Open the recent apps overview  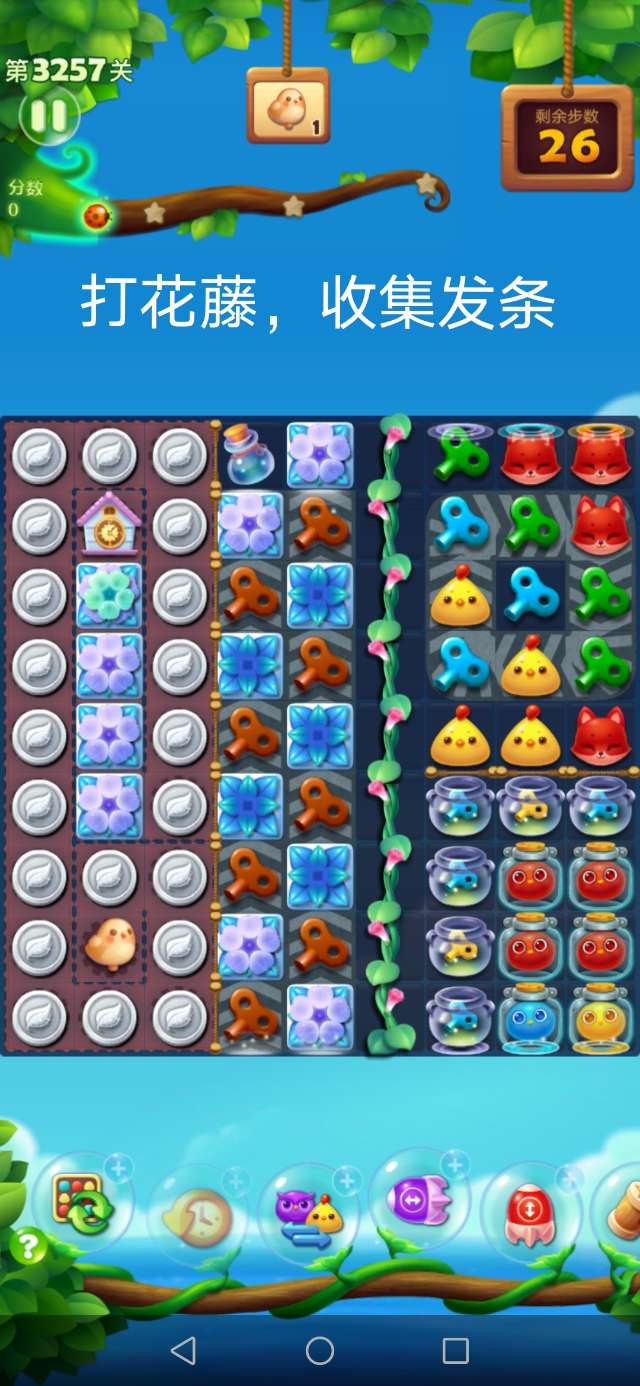(456, 1351)
